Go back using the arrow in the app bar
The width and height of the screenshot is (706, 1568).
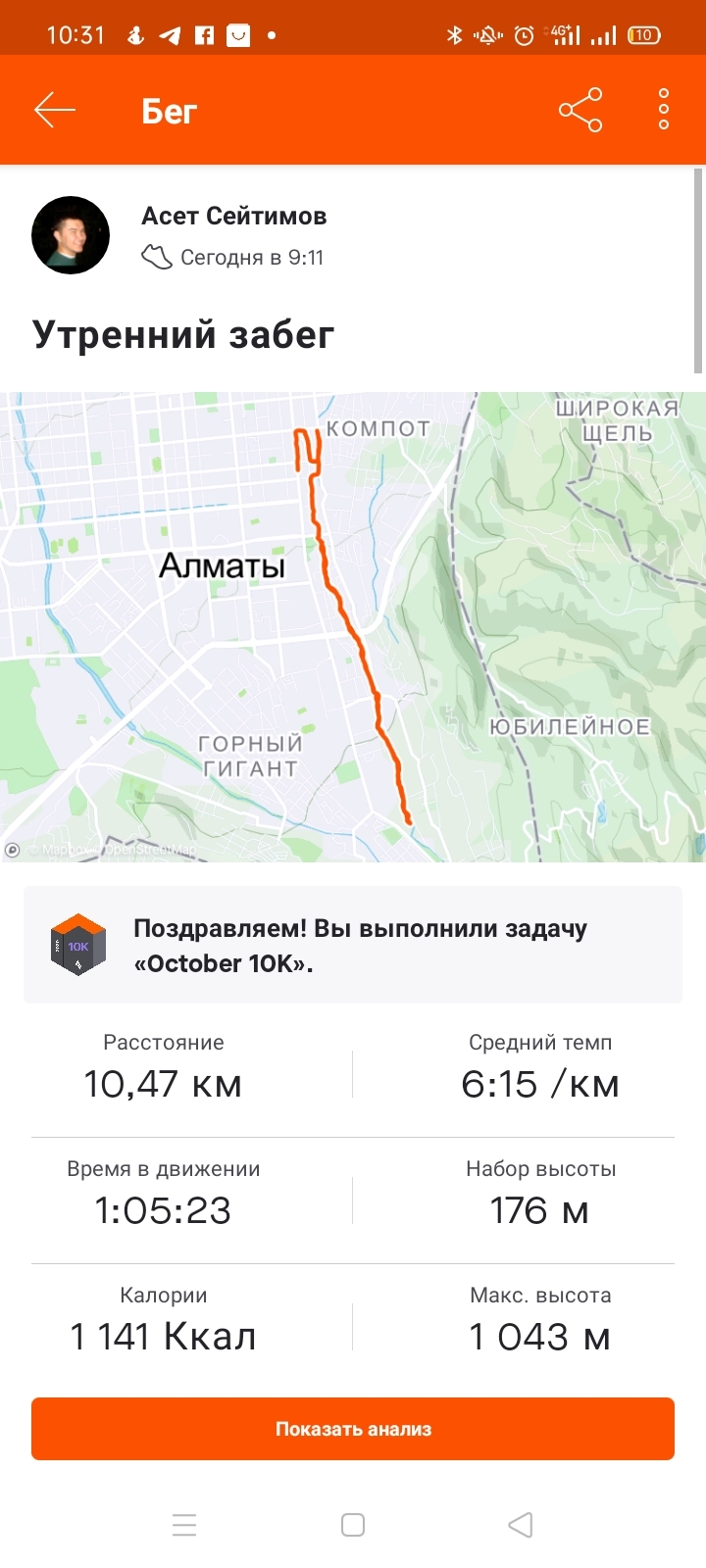click(x=55, y=111)
